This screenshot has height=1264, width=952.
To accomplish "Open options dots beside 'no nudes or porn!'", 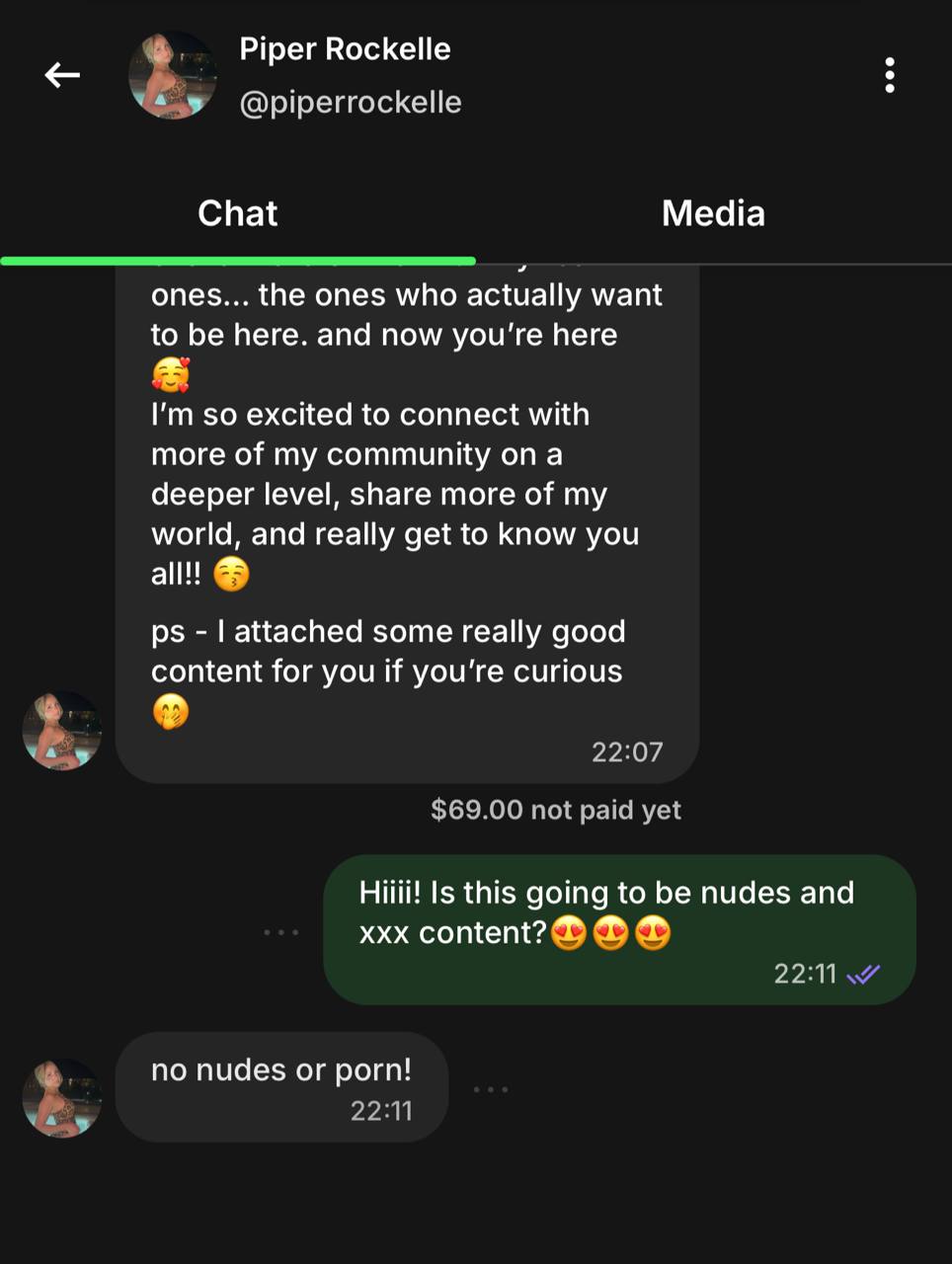I will pyautogui.click(x=491, y=1089).
